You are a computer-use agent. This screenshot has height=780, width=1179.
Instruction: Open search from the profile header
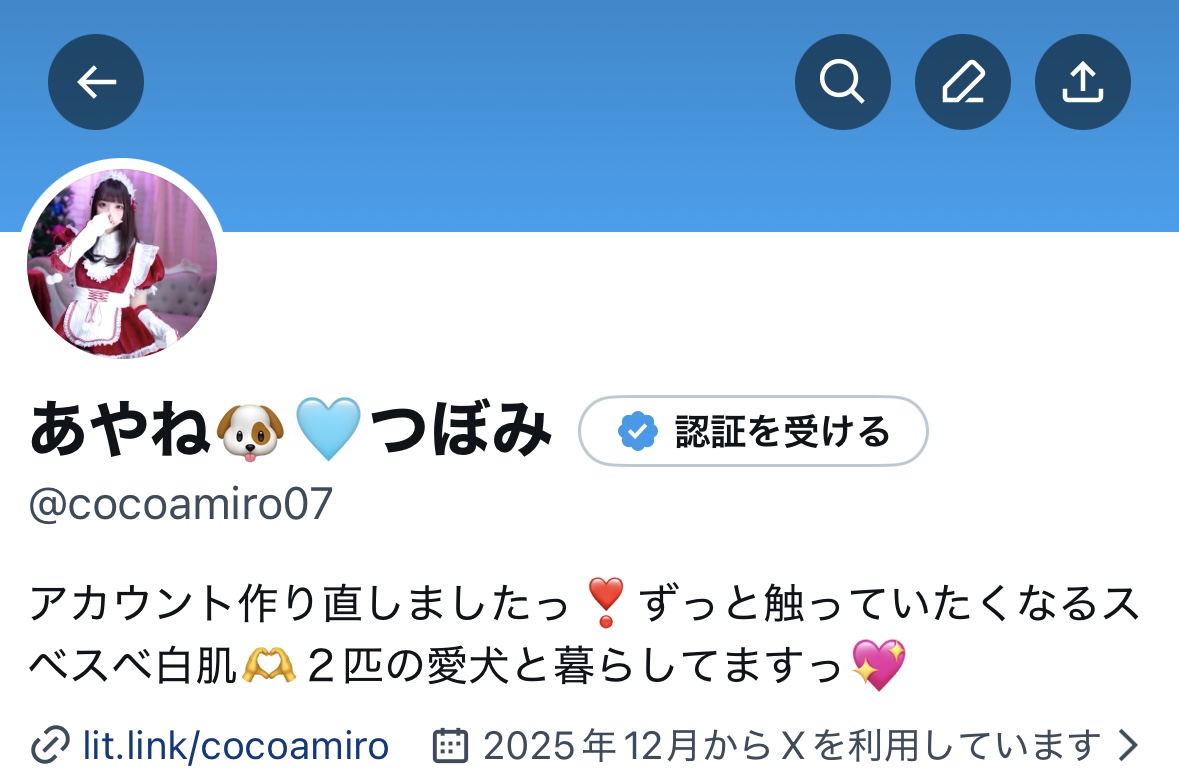pyautogui.click(x=842, y=82)
